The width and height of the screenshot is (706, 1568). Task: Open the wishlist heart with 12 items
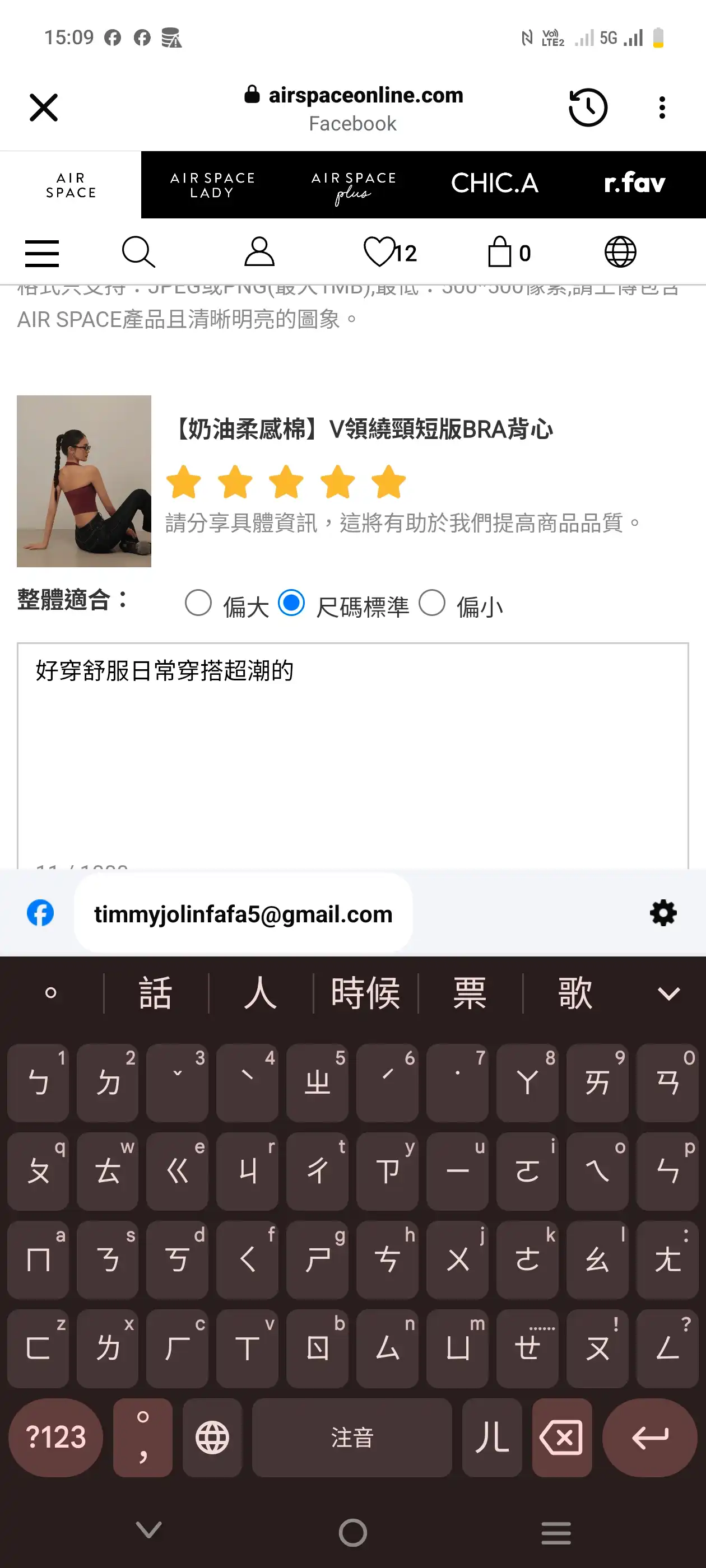pyautogui.click(x=390, y=252)
